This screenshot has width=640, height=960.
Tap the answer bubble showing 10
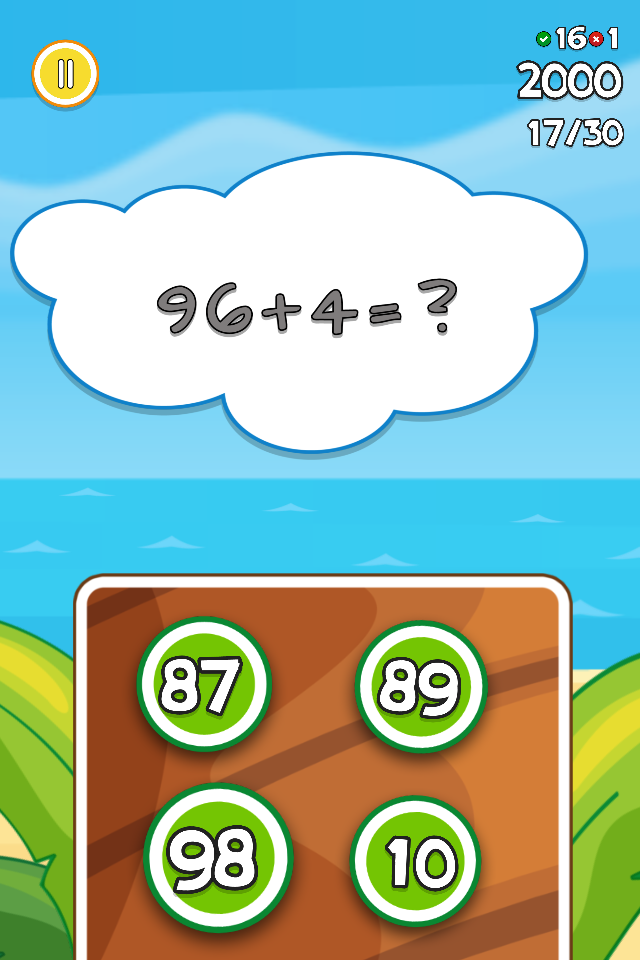[416, 860]
